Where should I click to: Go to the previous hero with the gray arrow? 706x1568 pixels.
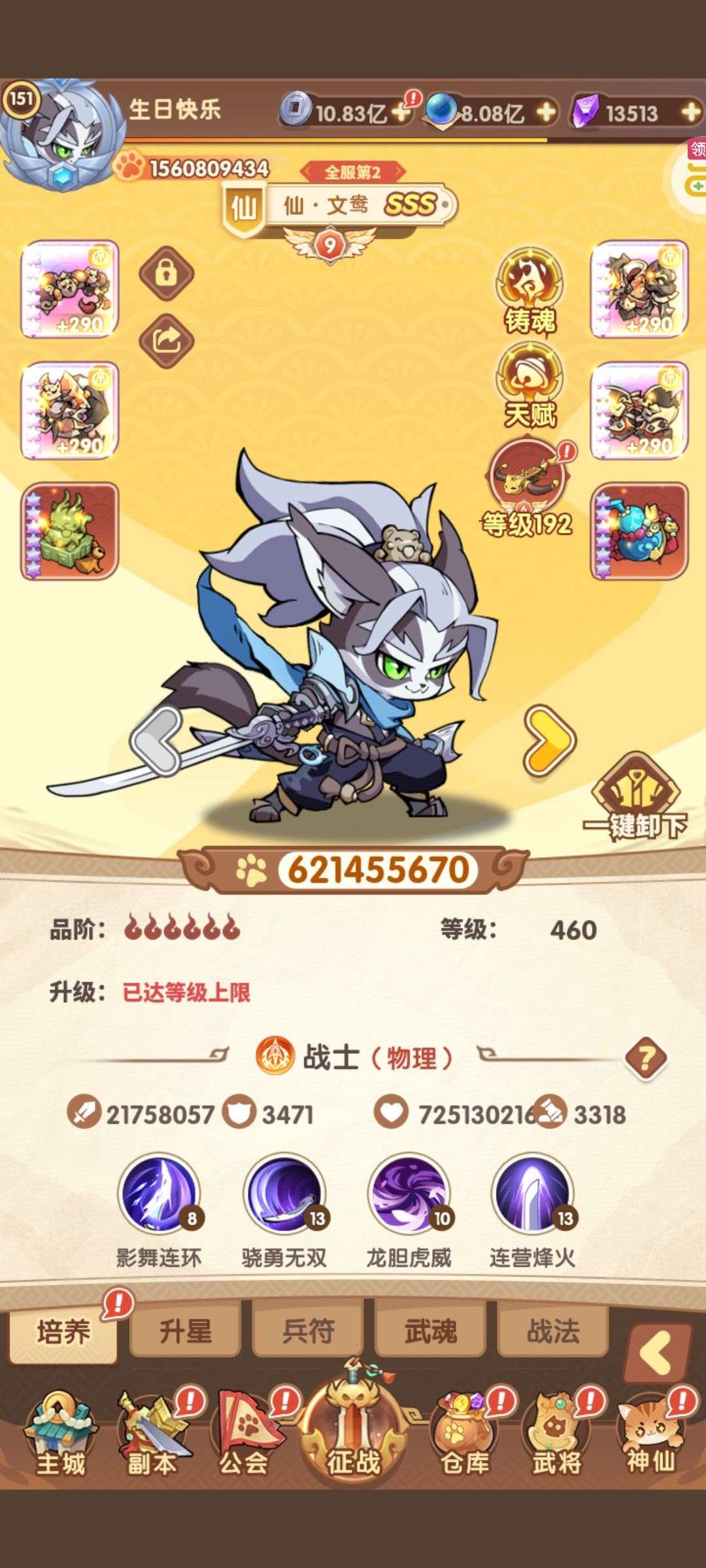[x=156, y=741]
